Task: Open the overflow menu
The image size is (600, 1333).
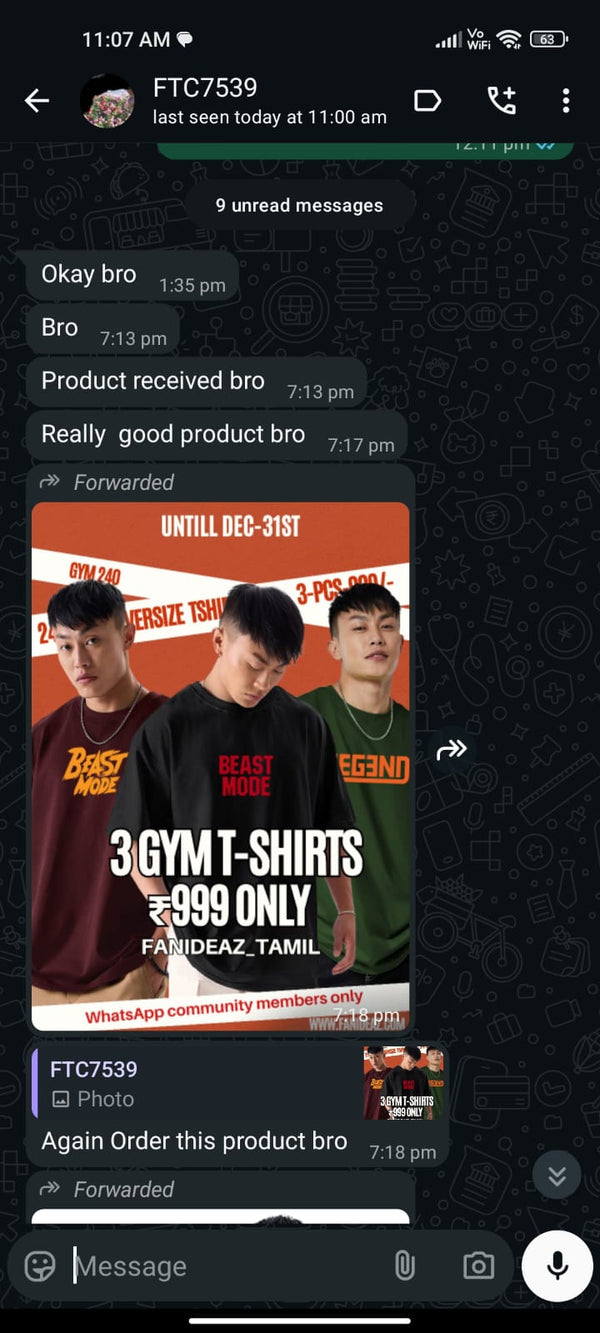Action: [x=565, y=101]
